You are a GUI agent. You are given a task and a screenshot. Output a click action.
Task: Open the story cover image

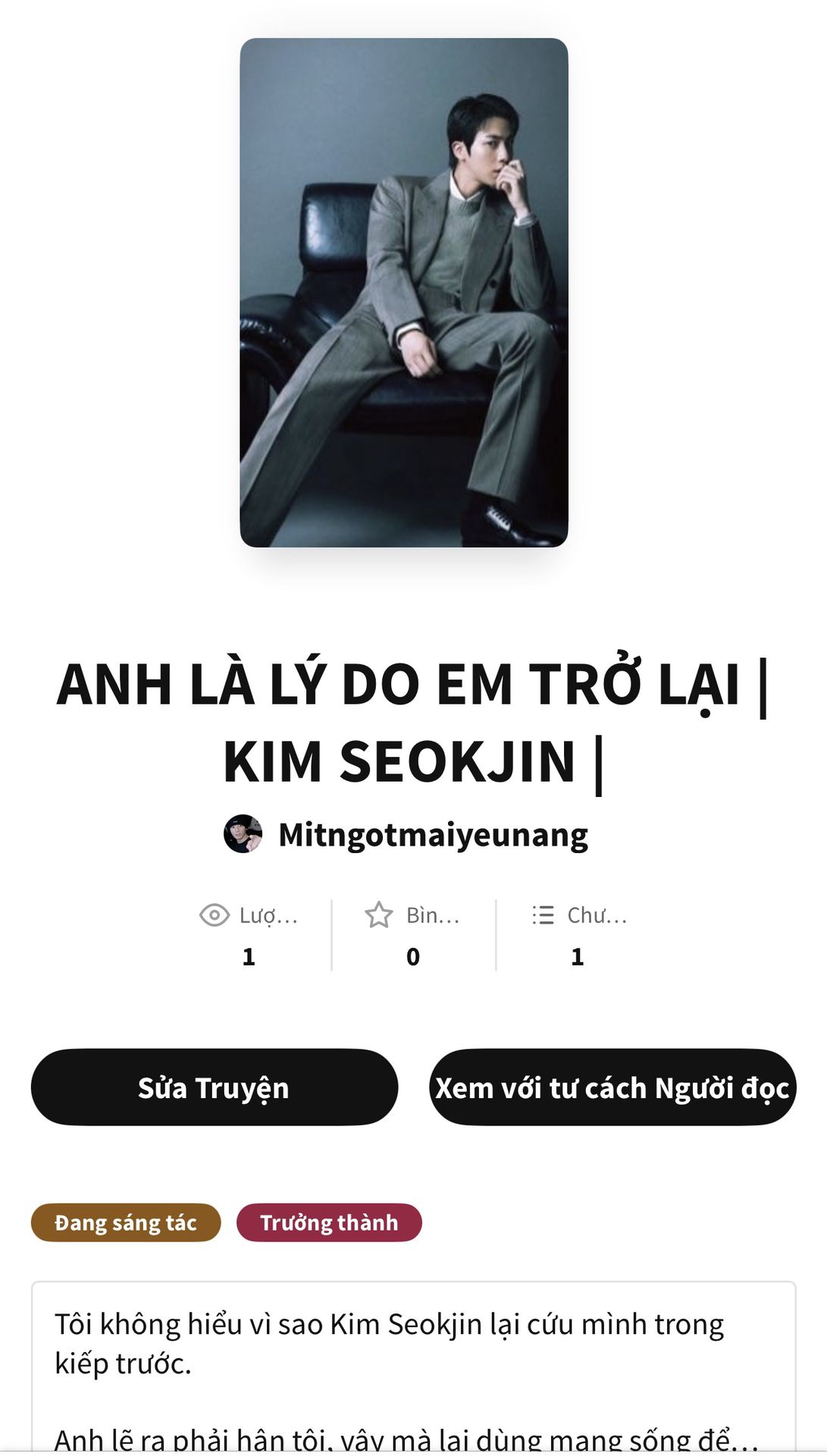404,293
